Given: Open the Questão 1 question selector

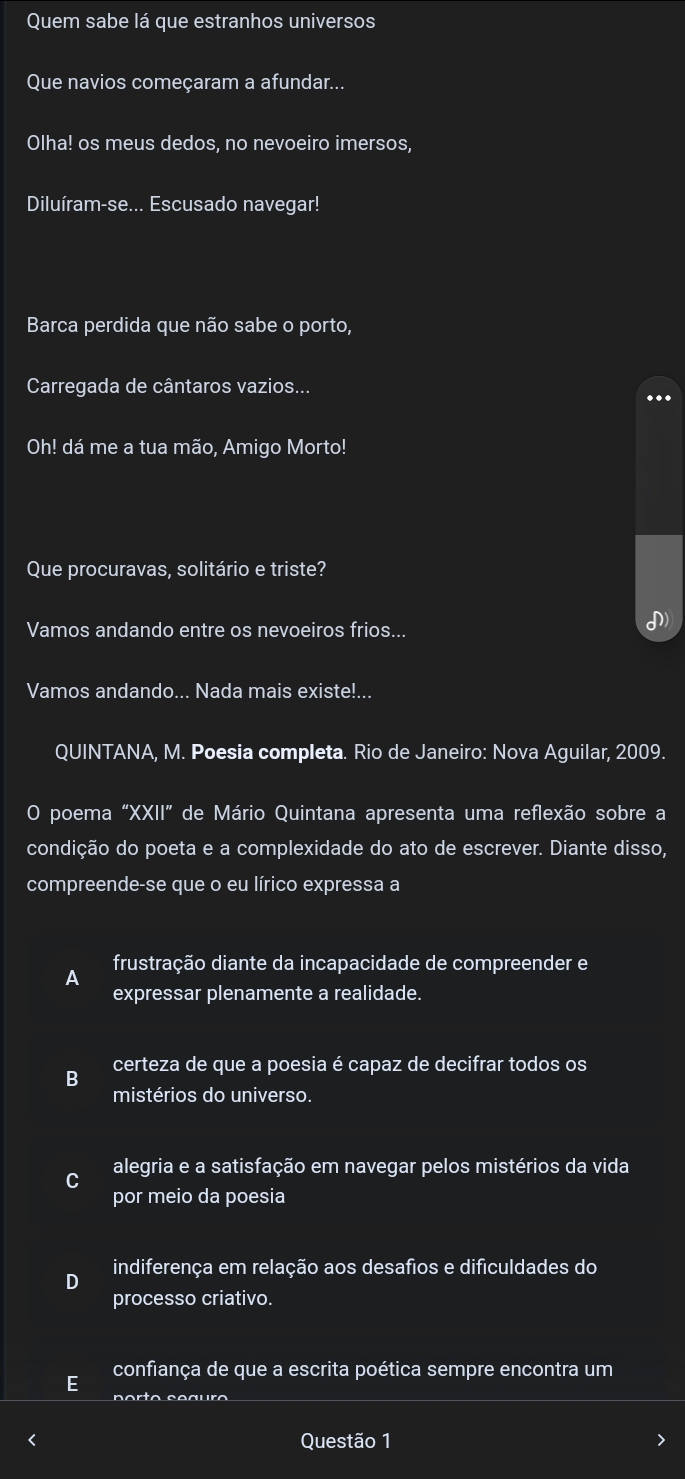Looking at the screenshot, I should (x=345, y=1440).
